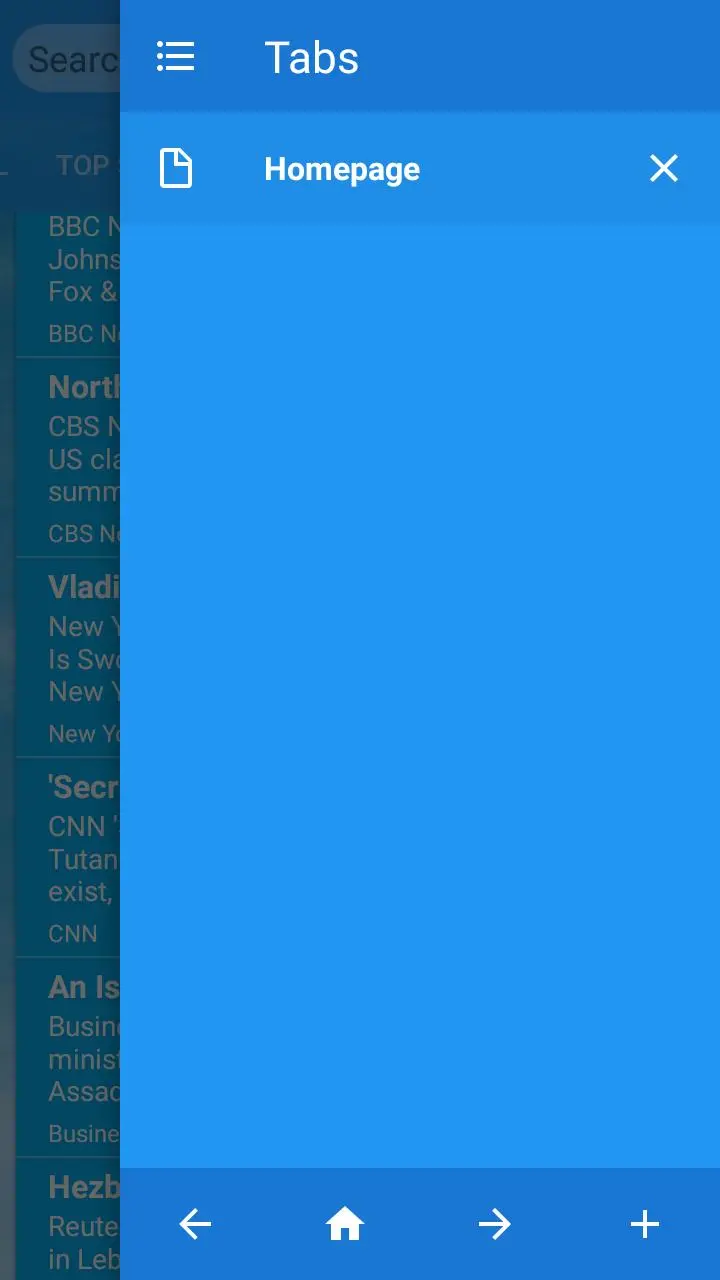This screenshot has width=720, height=1280.
Task: Go to the home page icon
Action: (x=345, y=1224)
